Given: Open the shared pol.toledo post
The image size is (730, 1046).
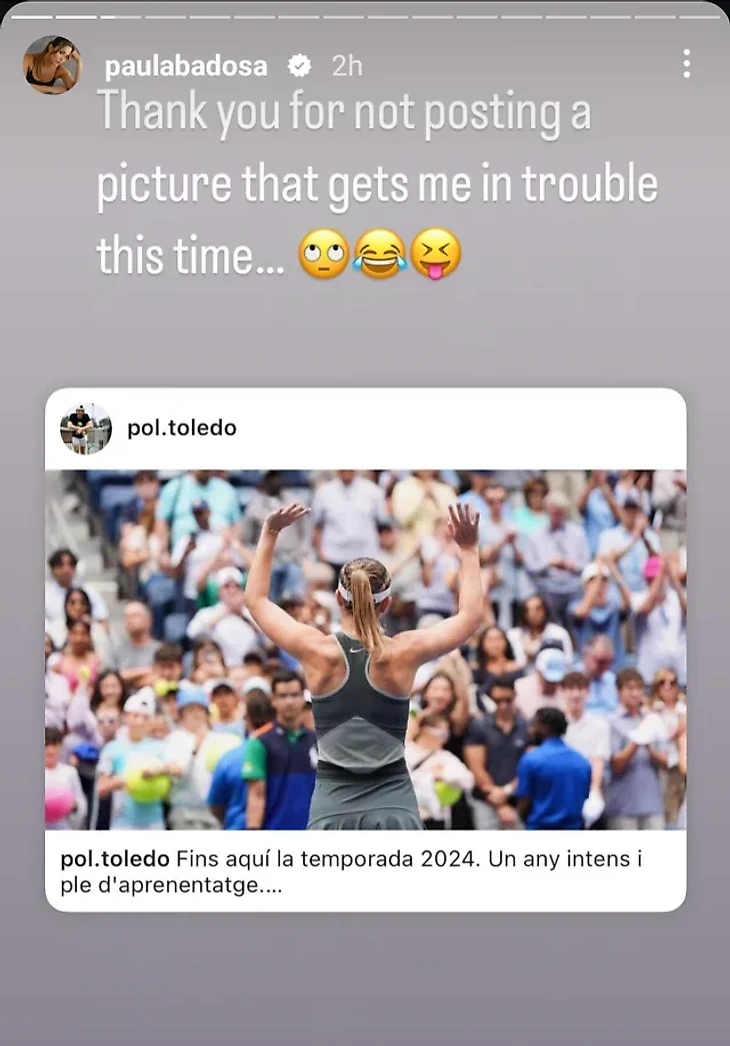Looking at the screenshot, I should pyautogui.click(x=365, y=650).
